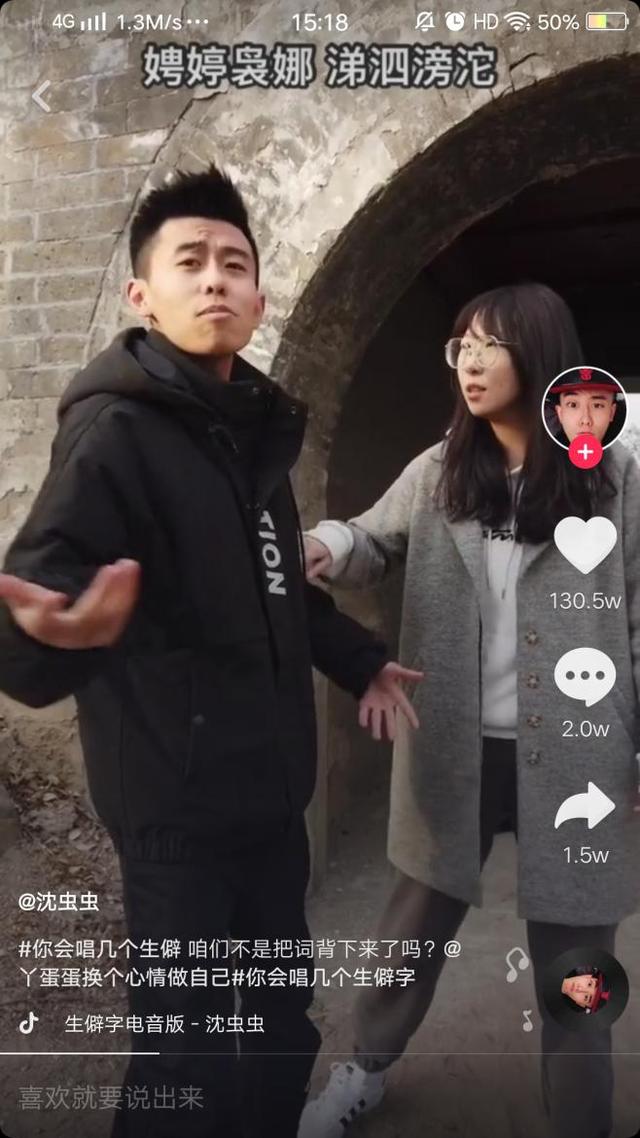Share this video via the arrow
This screenshot has width=640, height=1138.
(585, 806)
